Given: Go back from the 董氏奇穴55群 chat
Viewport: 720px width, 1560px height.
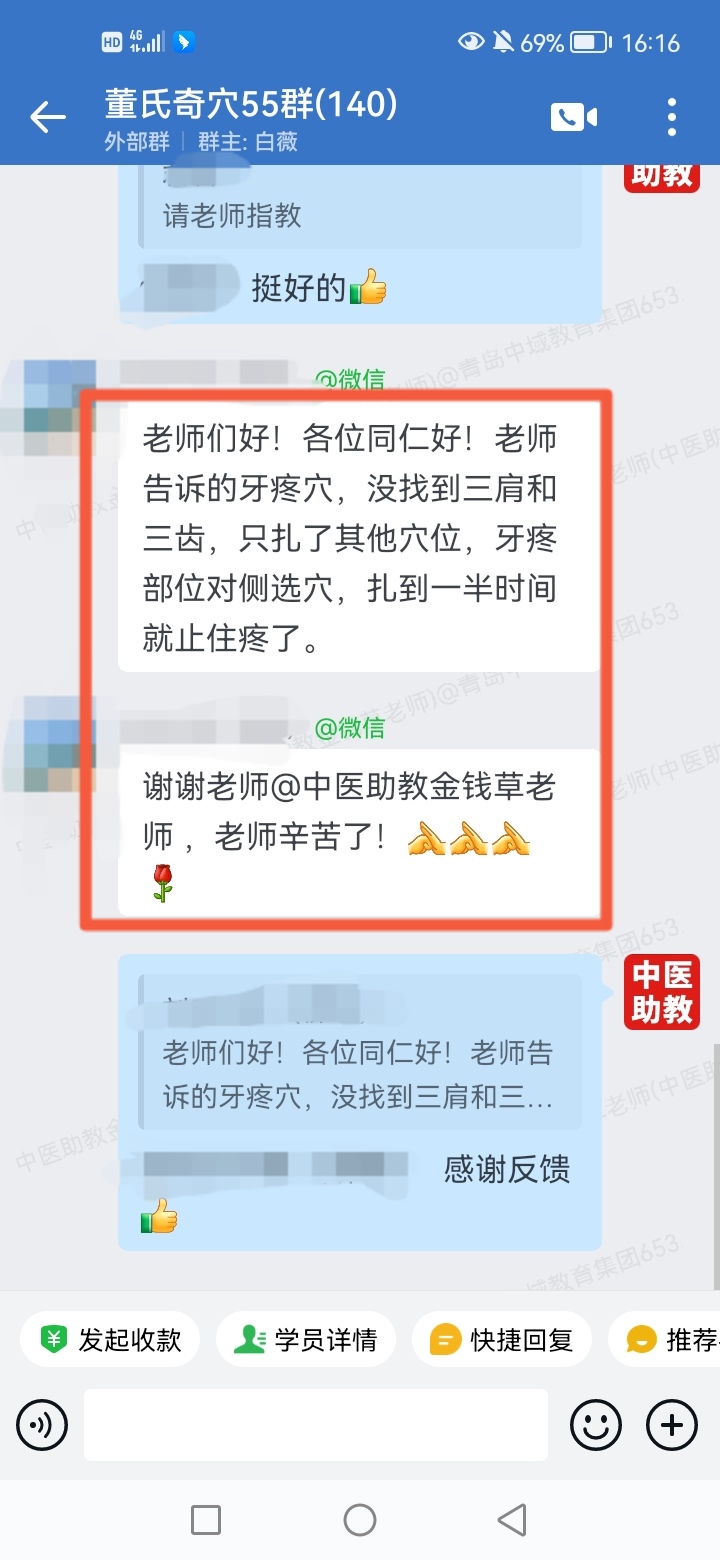Looking at the screenshot, I should point(47,117).
